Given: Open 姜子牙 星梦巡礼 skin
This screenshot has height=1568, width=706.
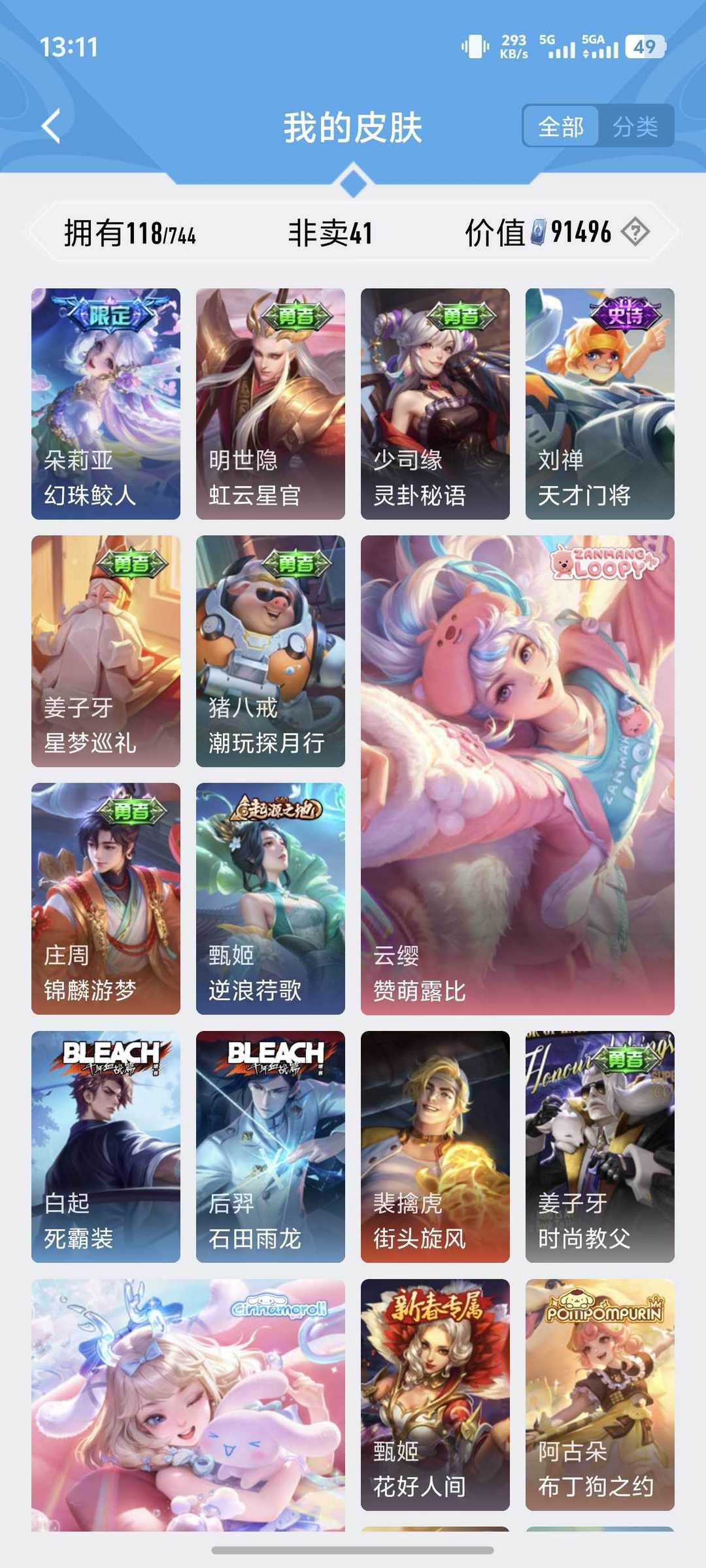Looking at the screenshot, I should point(106,651).
